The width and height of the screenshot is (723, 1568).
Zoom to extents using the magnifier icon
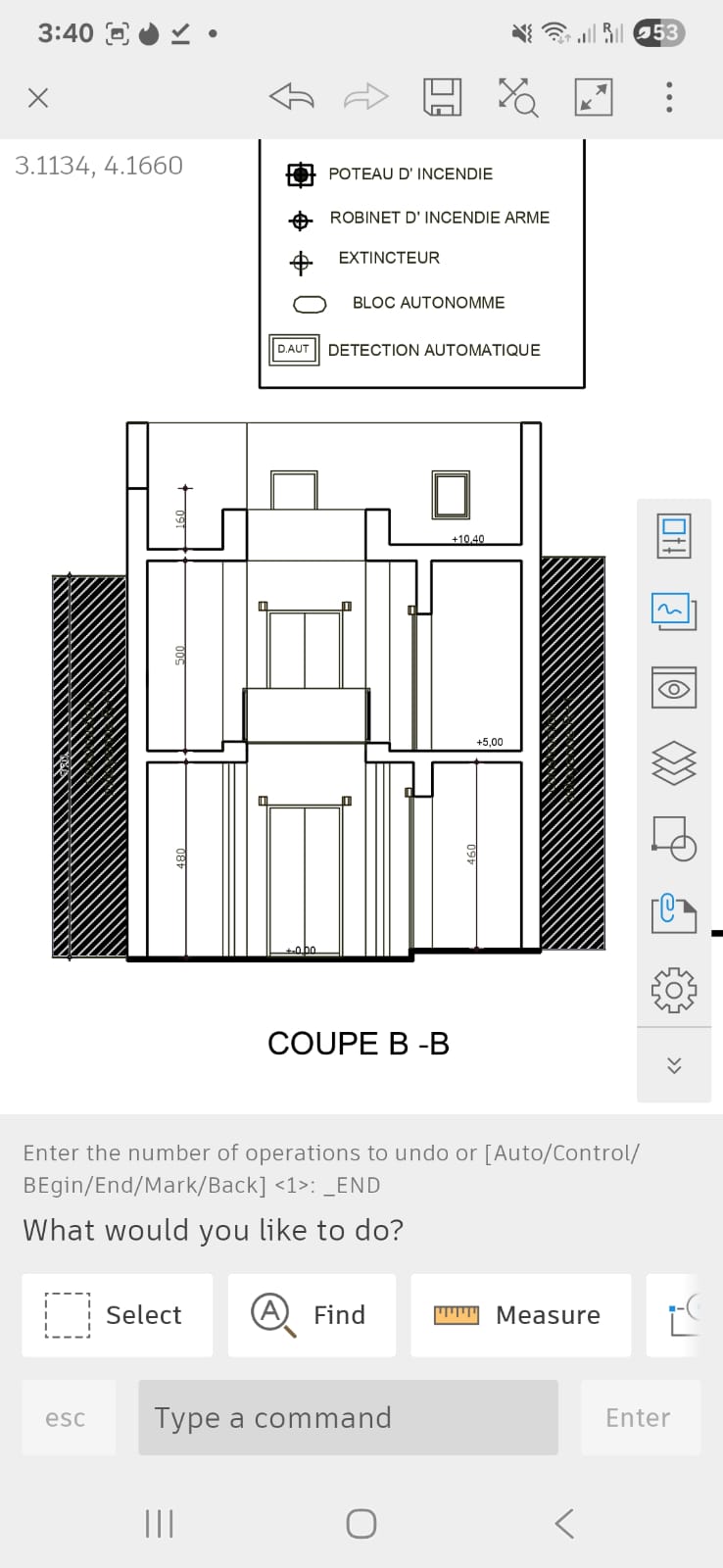517,97
